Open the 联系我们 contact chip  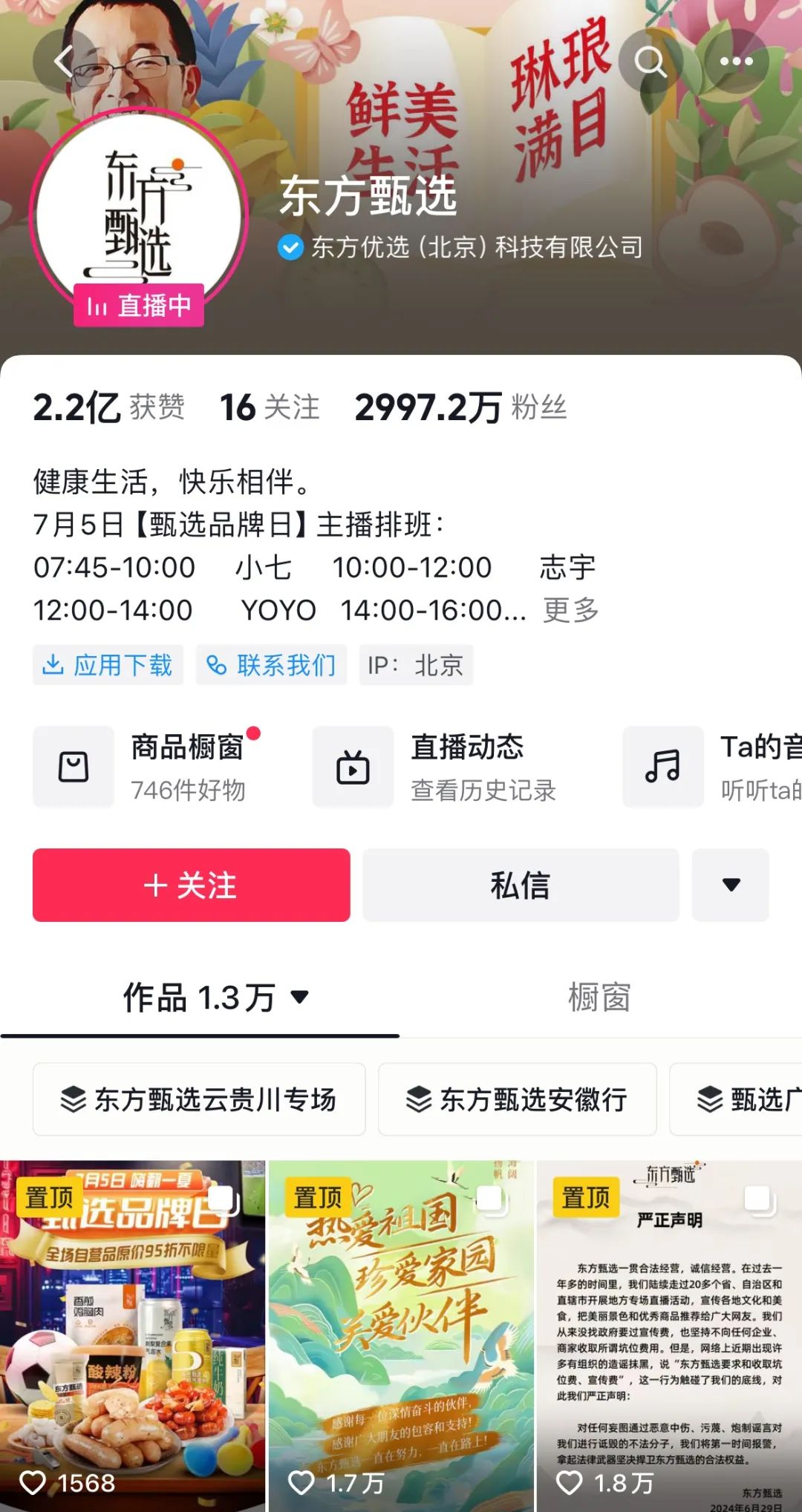coord(272,664)
